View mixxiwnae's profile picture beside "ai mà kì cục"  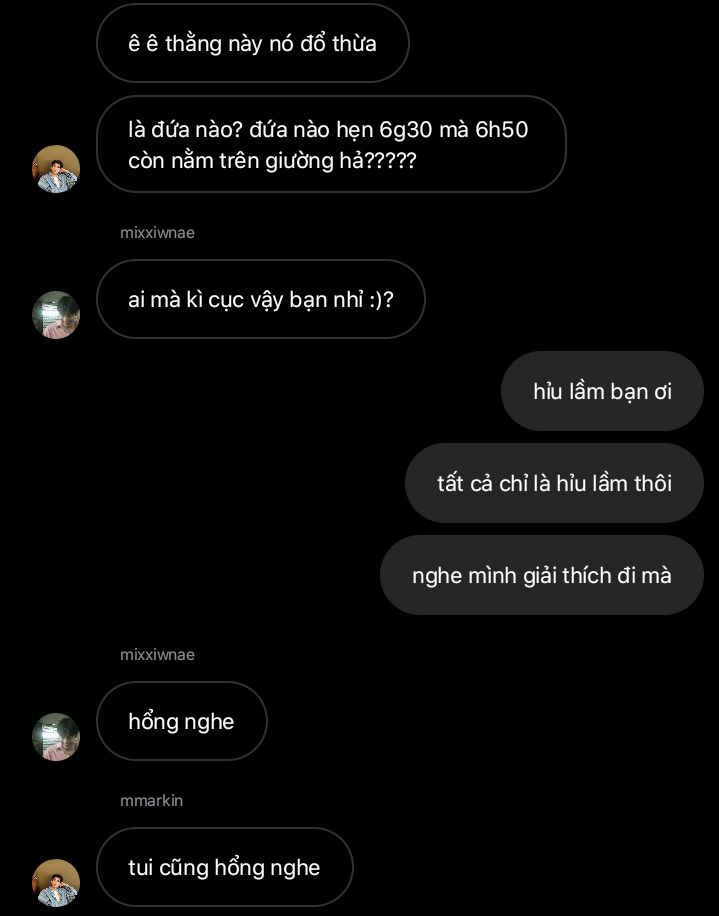pos(56,315)
